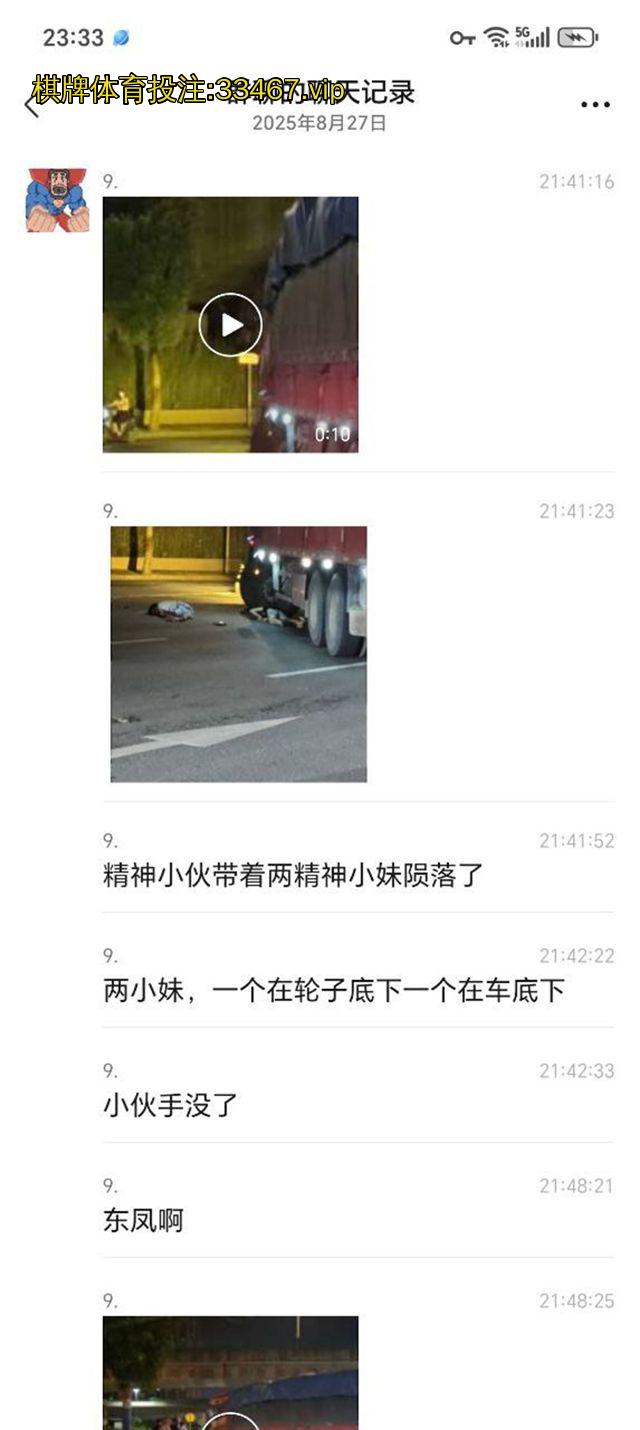Open the photo sent at 21:41:23
The width and height of the screenshot is (640, 1430).
[x=238, y=654]
